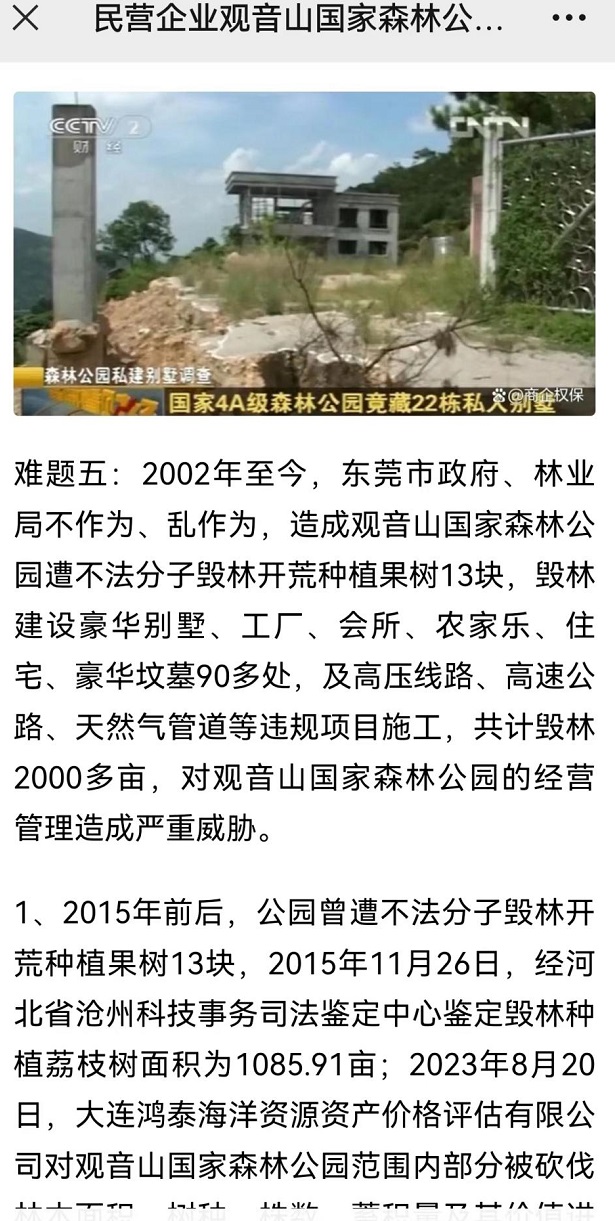Open the three-dot more options menu

[569, 19]
